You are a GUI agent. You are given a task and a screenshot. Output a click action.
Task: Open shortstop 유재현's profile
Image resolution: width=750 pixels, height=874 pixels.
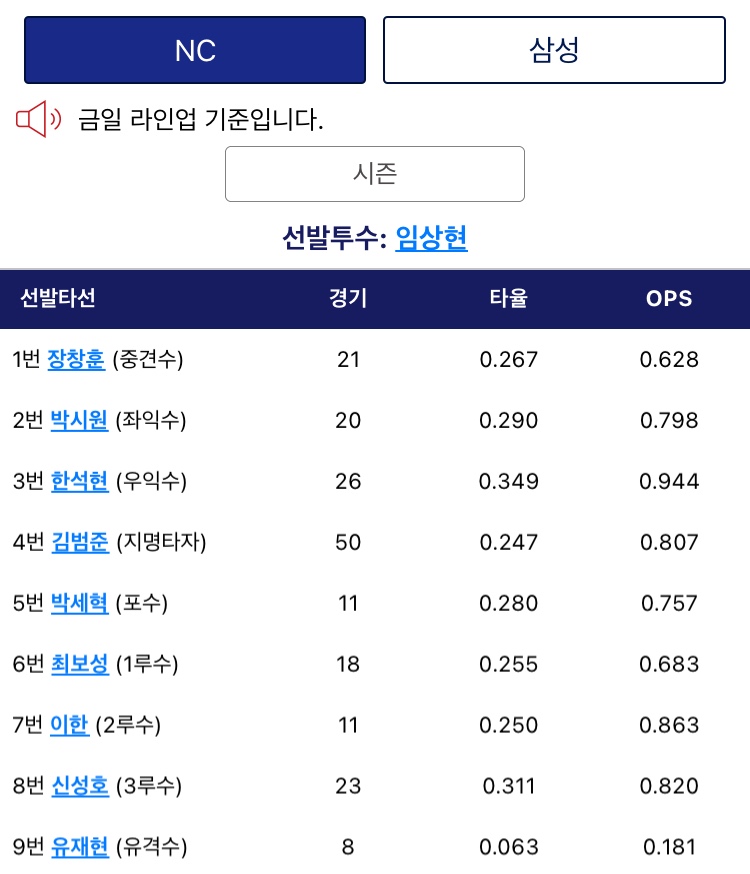click(79, 847)
